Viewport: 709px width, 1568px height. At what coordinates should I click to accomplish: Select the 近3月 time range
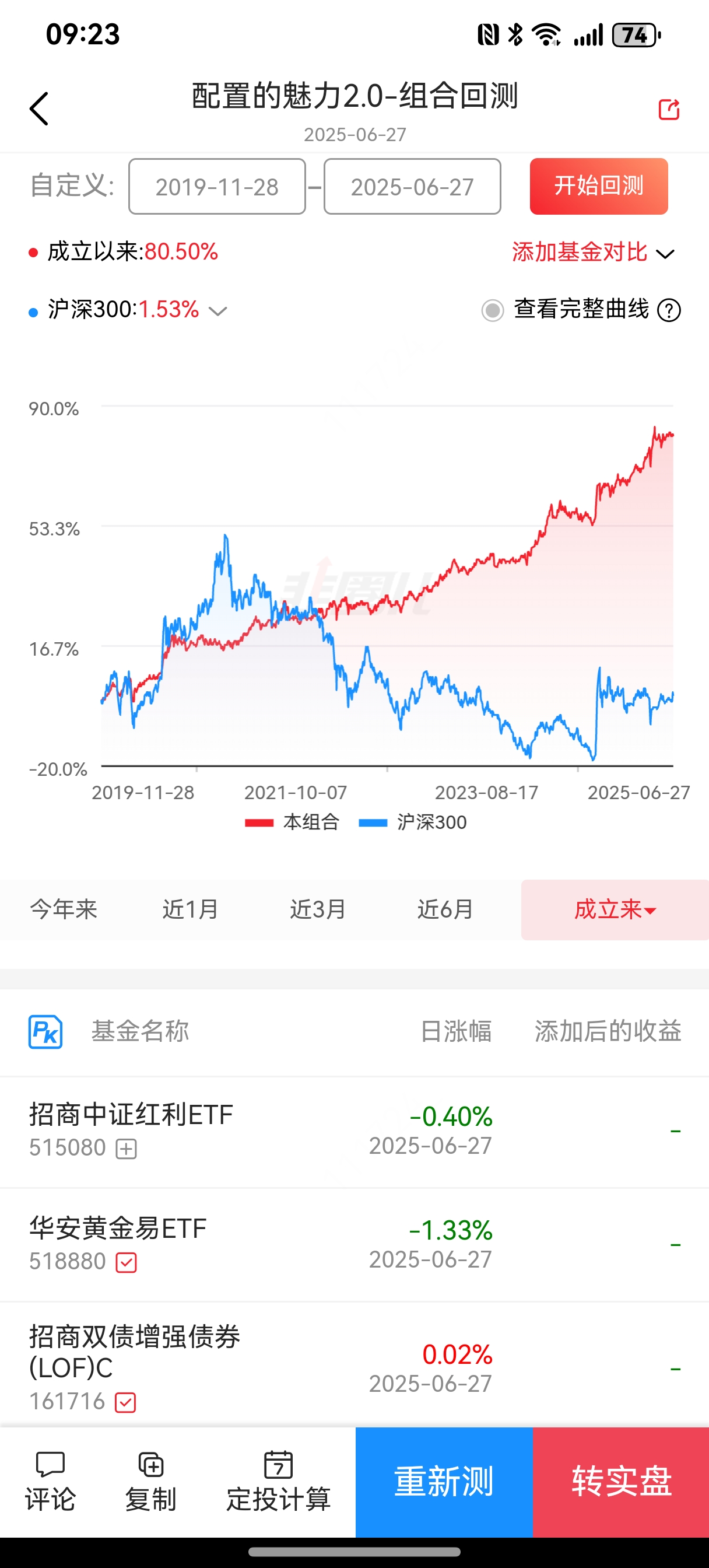click(318, 909)
